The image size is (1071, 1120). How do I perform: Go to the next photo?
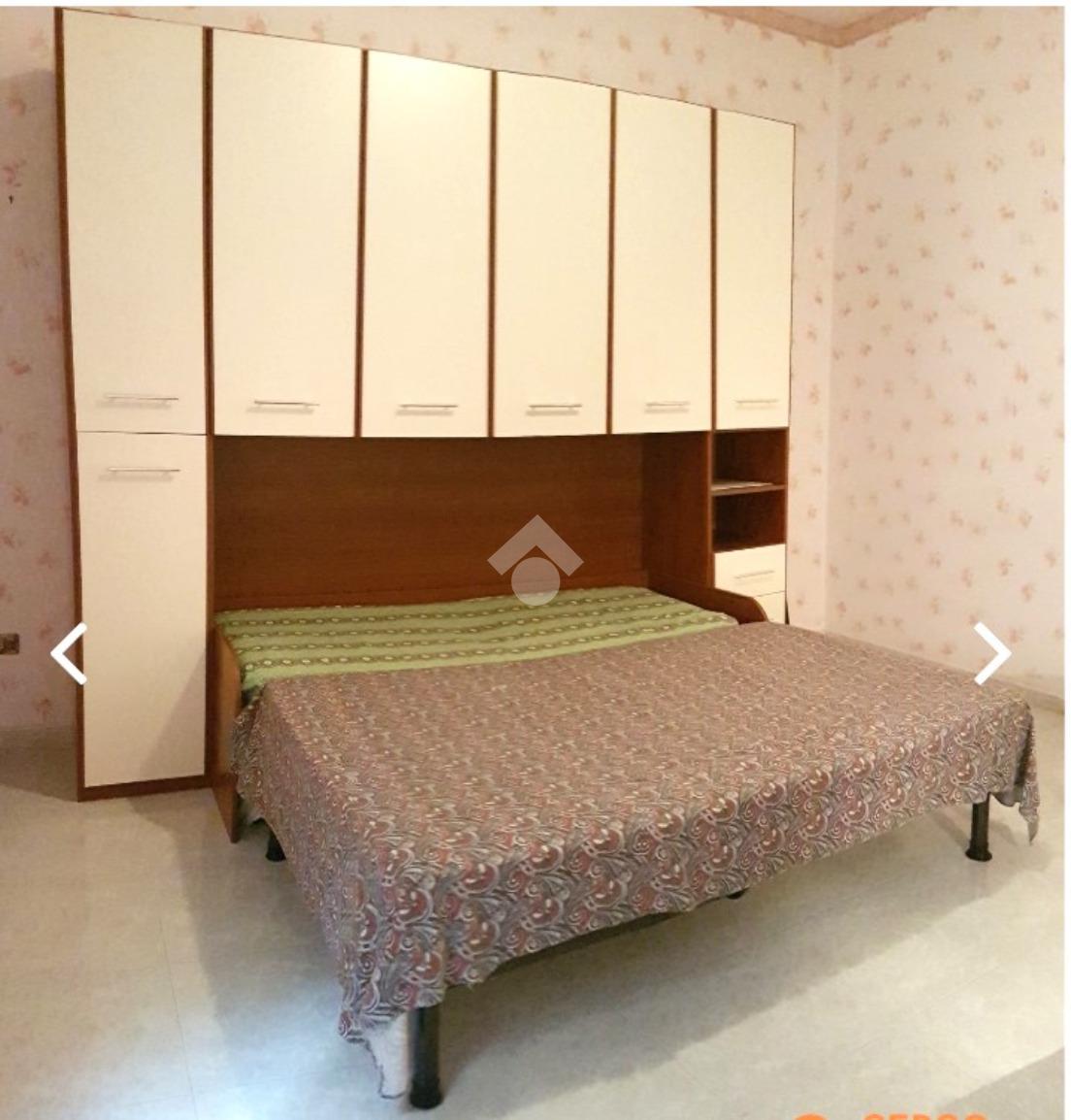(x=991, y=653)
